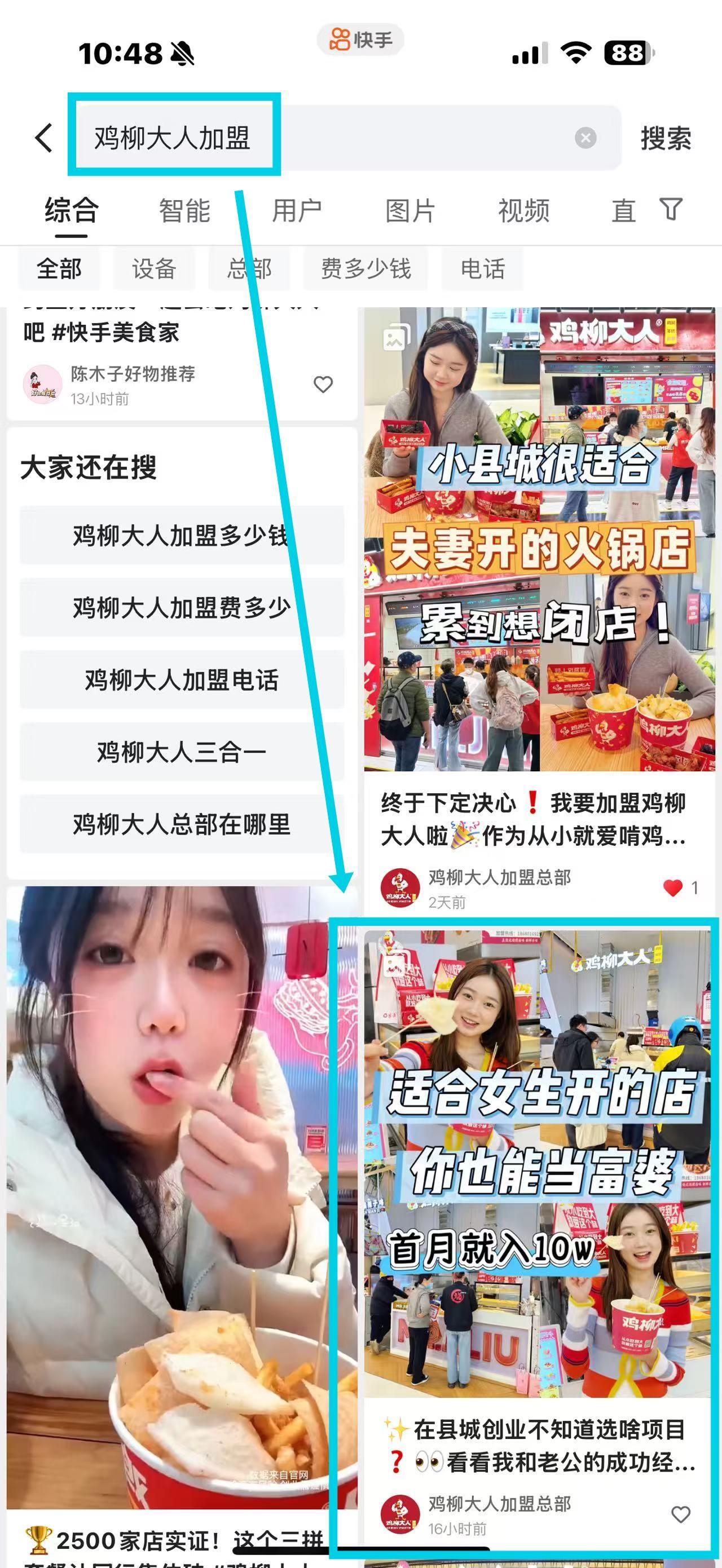Search suggestion 鸡柳大人总部在哪里
Image resolution: width=722 pixels, height=1568 pixels.
pyautogui.click(x=182, y=824)
